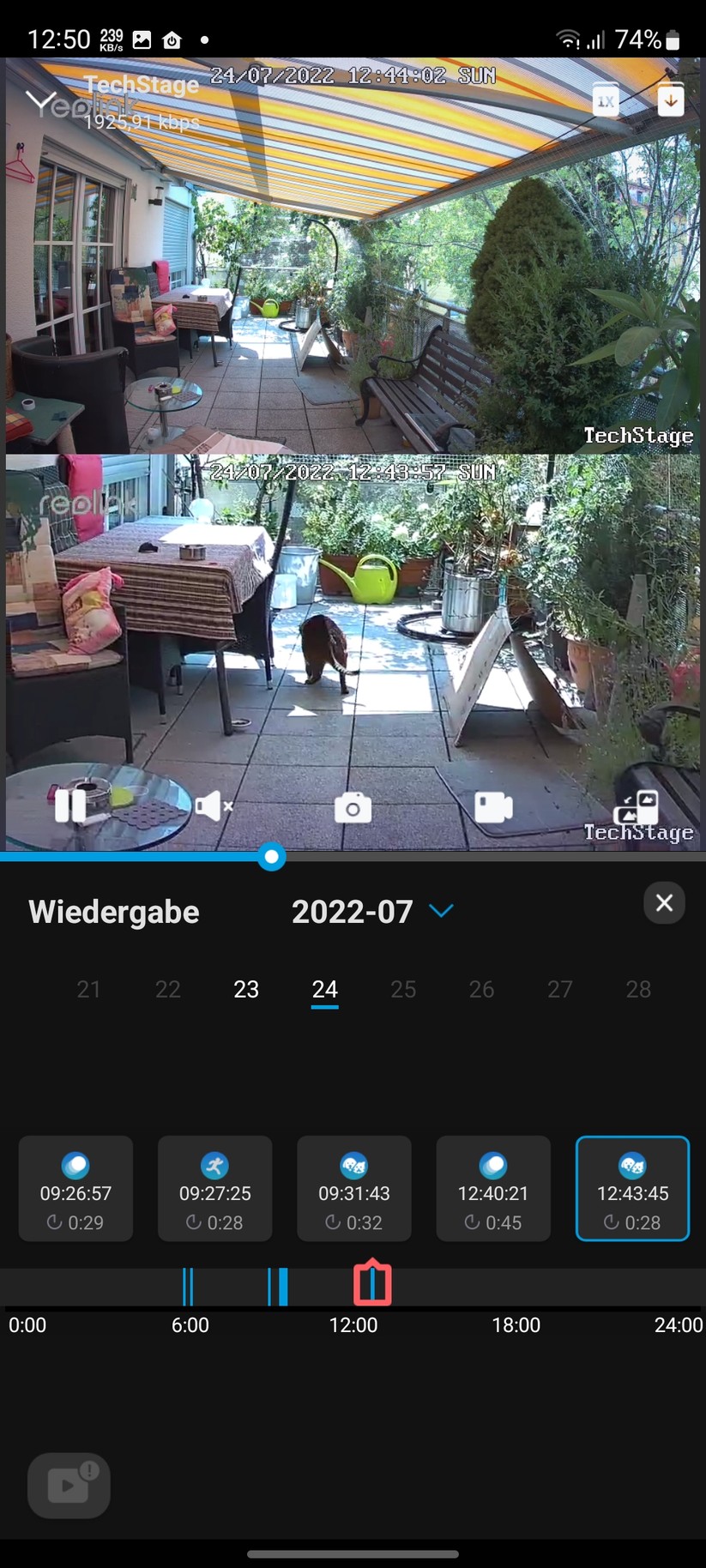Tap the red marker on the timeline
This screenshot has height=1568, width=706.
pyautogui.click(x=372, y=1283)
